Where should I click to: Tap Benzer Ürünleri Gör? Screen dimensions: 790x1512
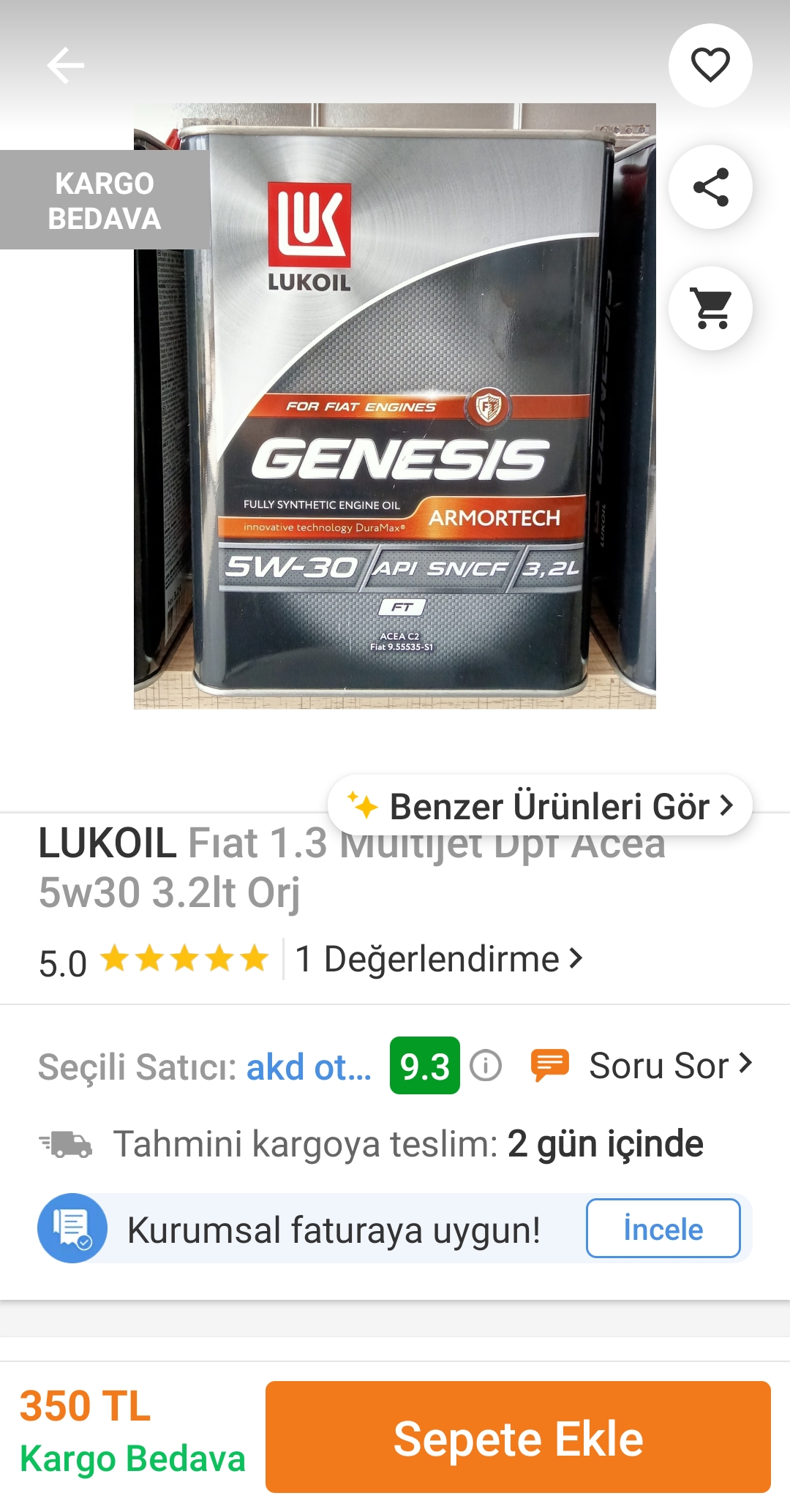click(x=540, y=805)
